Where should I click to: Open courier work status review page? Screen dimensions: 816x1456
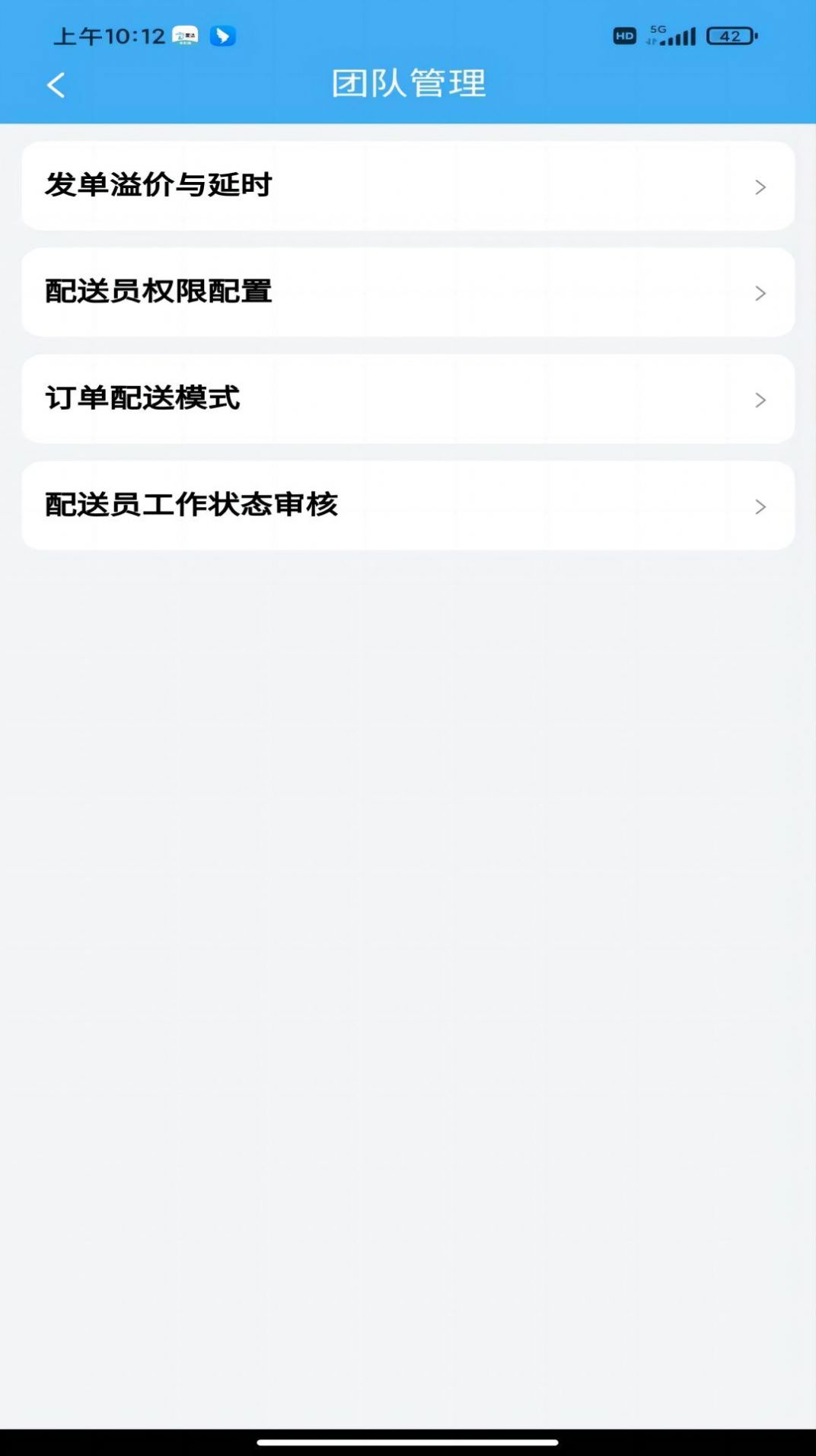click(408, 506)
